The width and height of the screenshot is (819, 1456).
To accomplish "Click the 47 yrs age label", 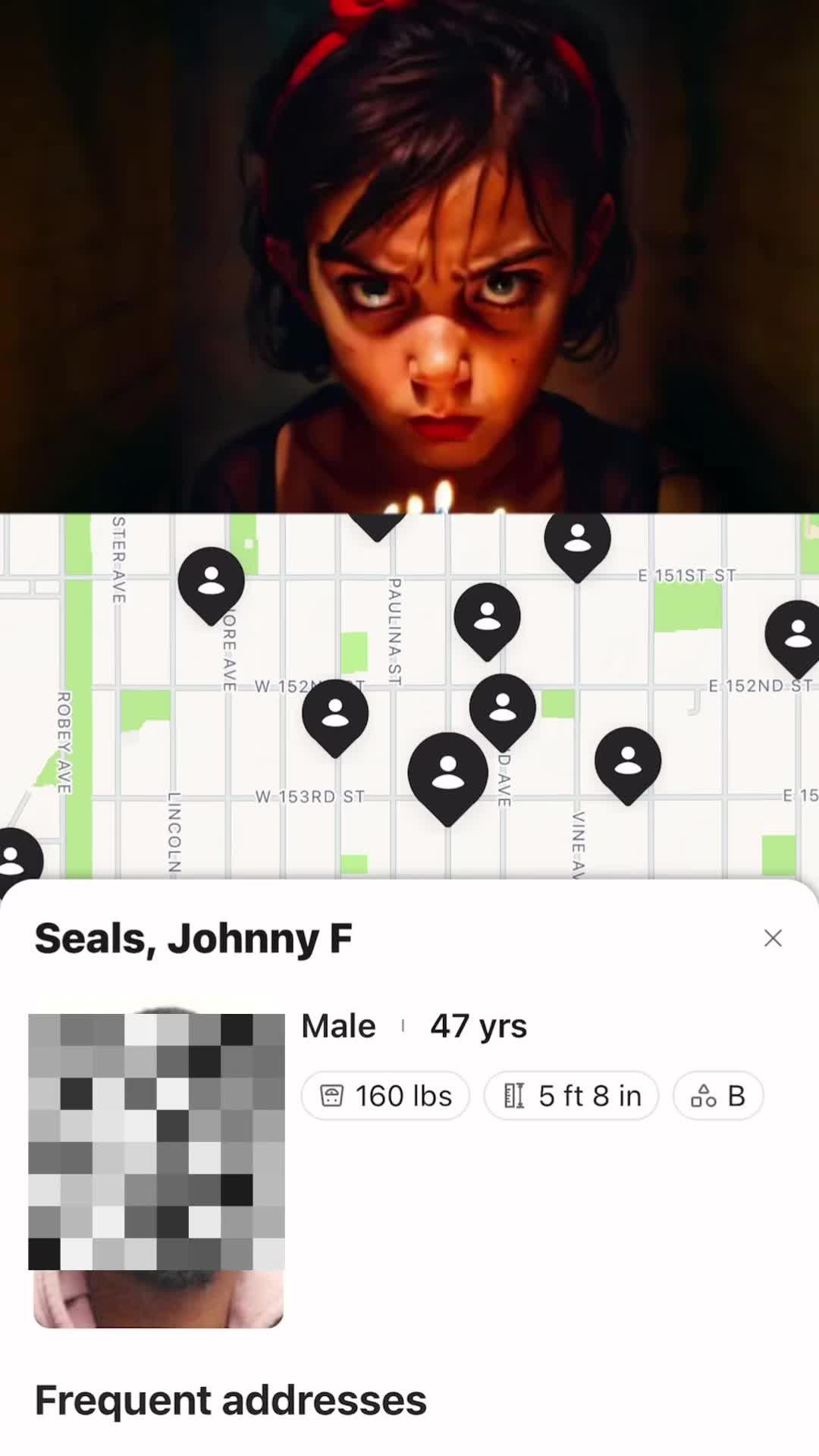I will (x=479, y=1025).
